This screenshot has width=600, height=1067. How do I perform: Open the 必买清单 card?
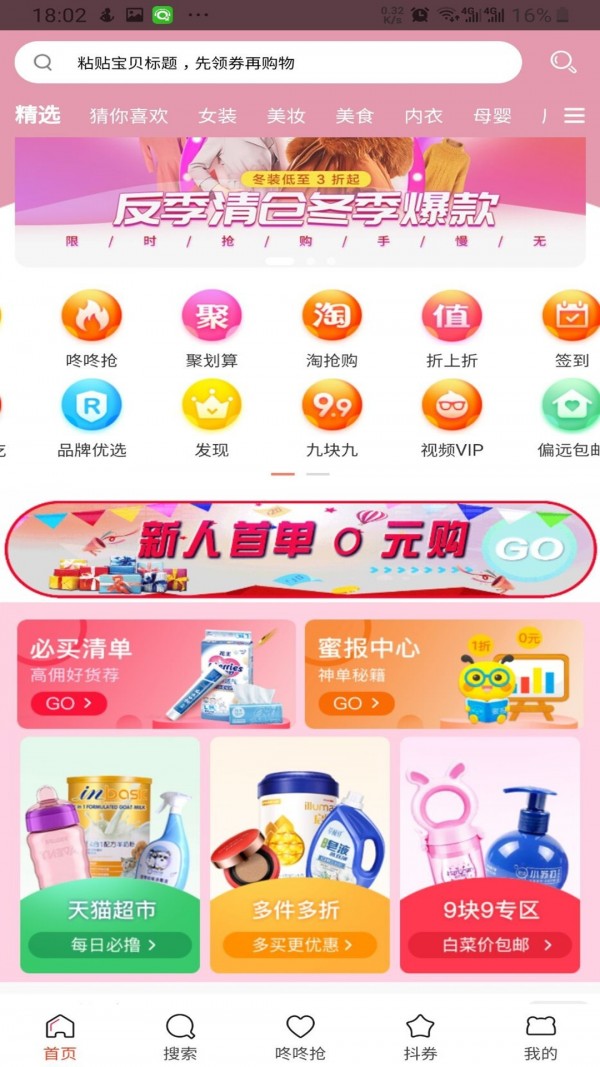coord(156,675)
